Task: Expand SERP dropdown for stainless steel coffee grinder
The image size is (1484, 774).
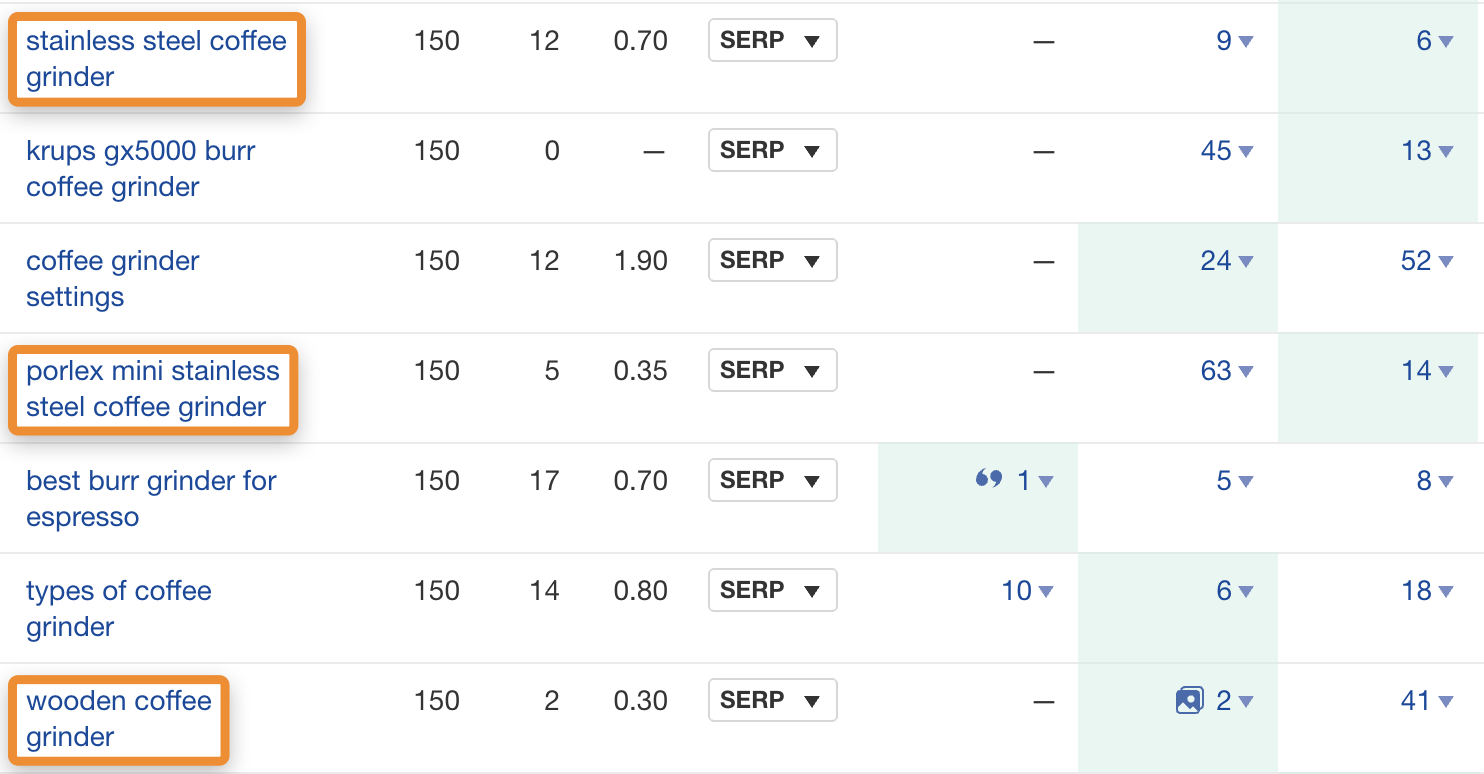Action: click(772, 41)
